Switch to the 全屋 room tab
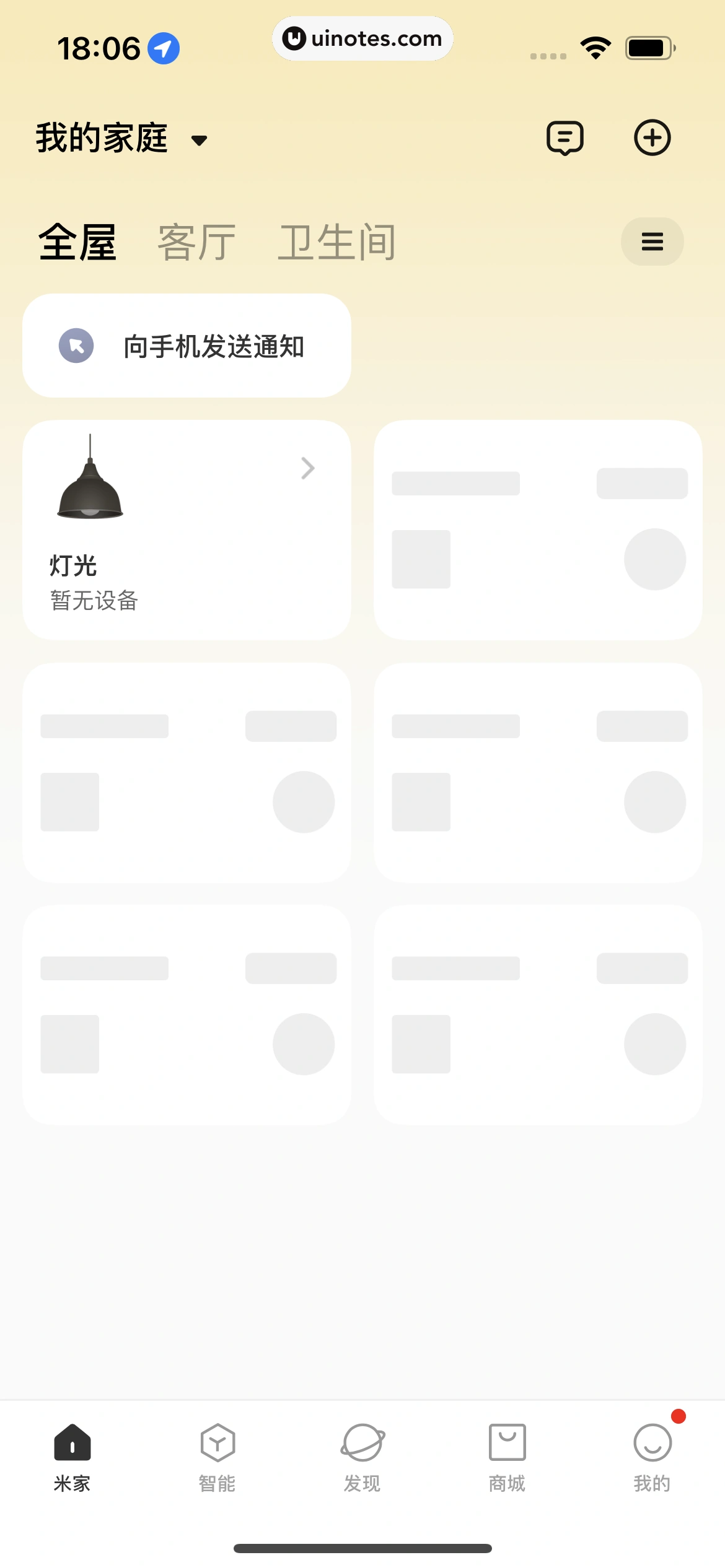This screenshot has width=725, height=1568. 77,242
